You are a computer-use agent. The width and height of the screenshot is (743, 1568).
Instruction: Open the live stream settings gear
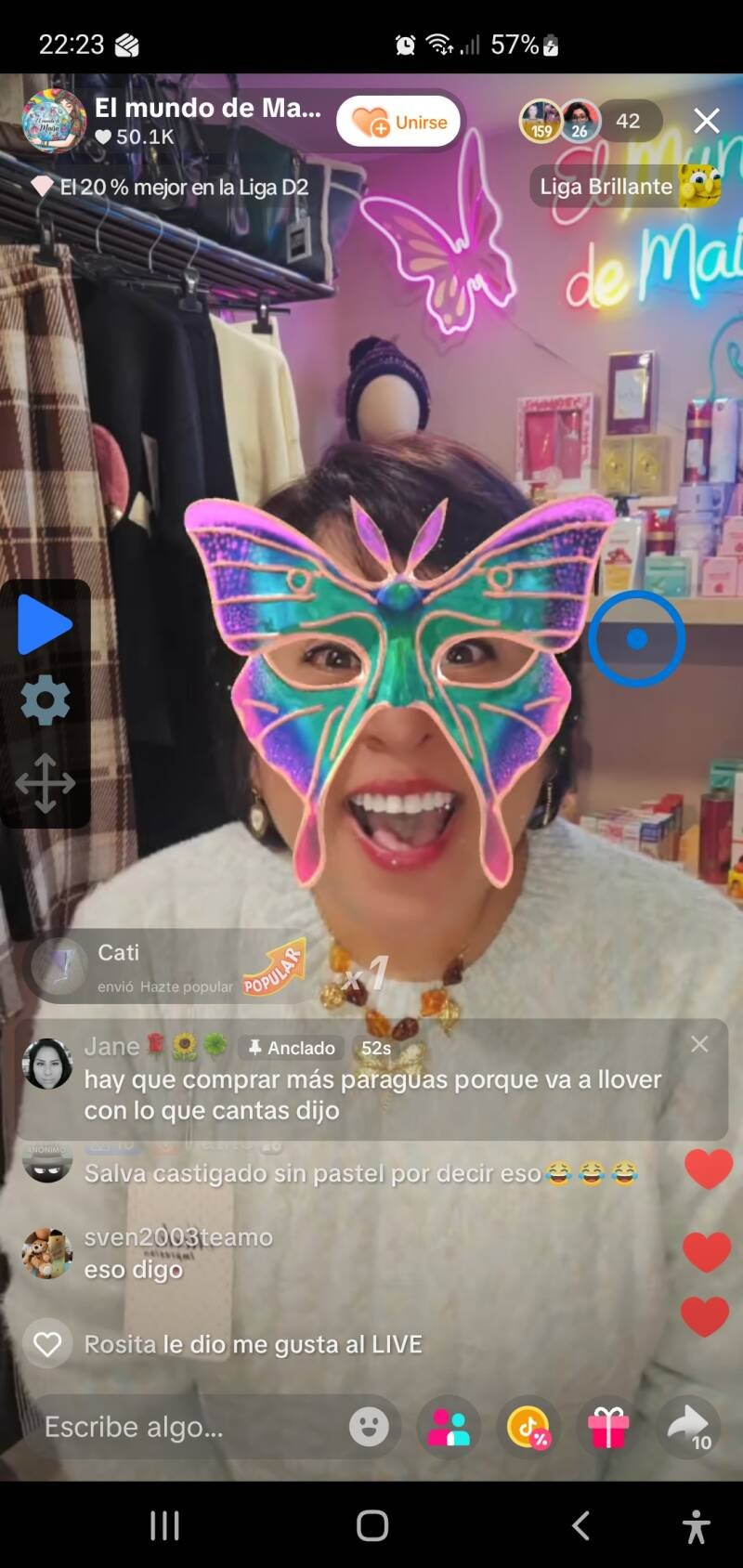click(46, 701)
